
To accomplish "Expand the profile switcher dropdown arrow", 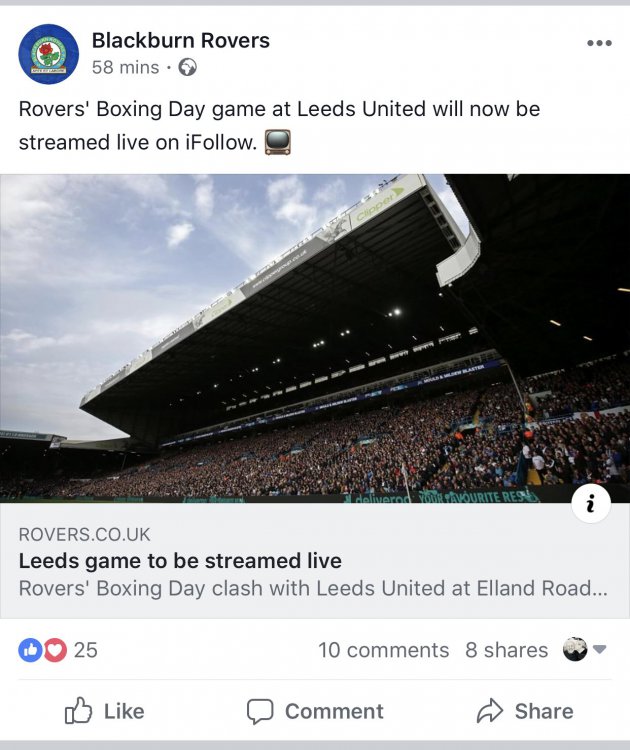I will pos(600,650).
